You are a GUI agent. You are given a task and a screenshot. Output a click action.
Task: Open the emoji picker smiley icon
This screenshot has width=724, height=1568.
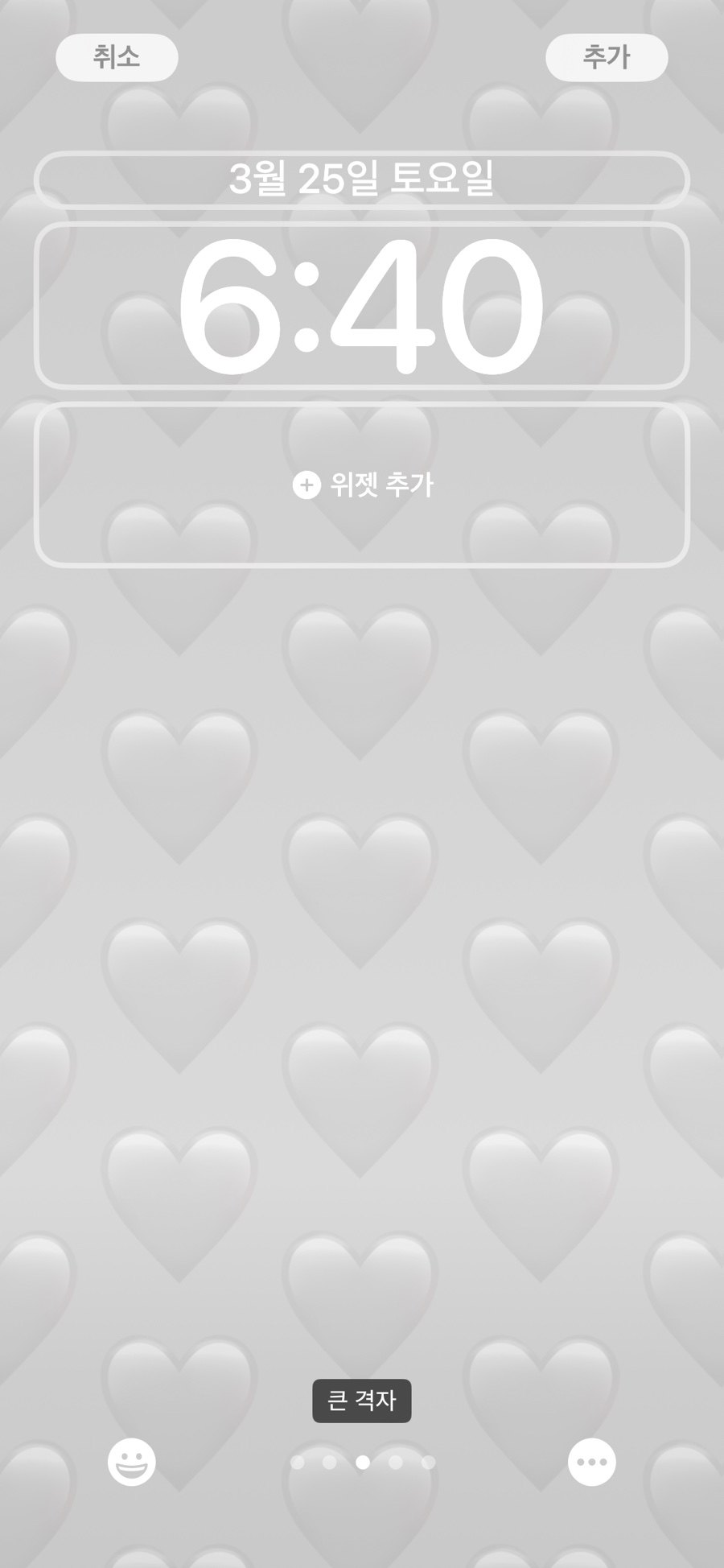click(x=132, y=1462)
